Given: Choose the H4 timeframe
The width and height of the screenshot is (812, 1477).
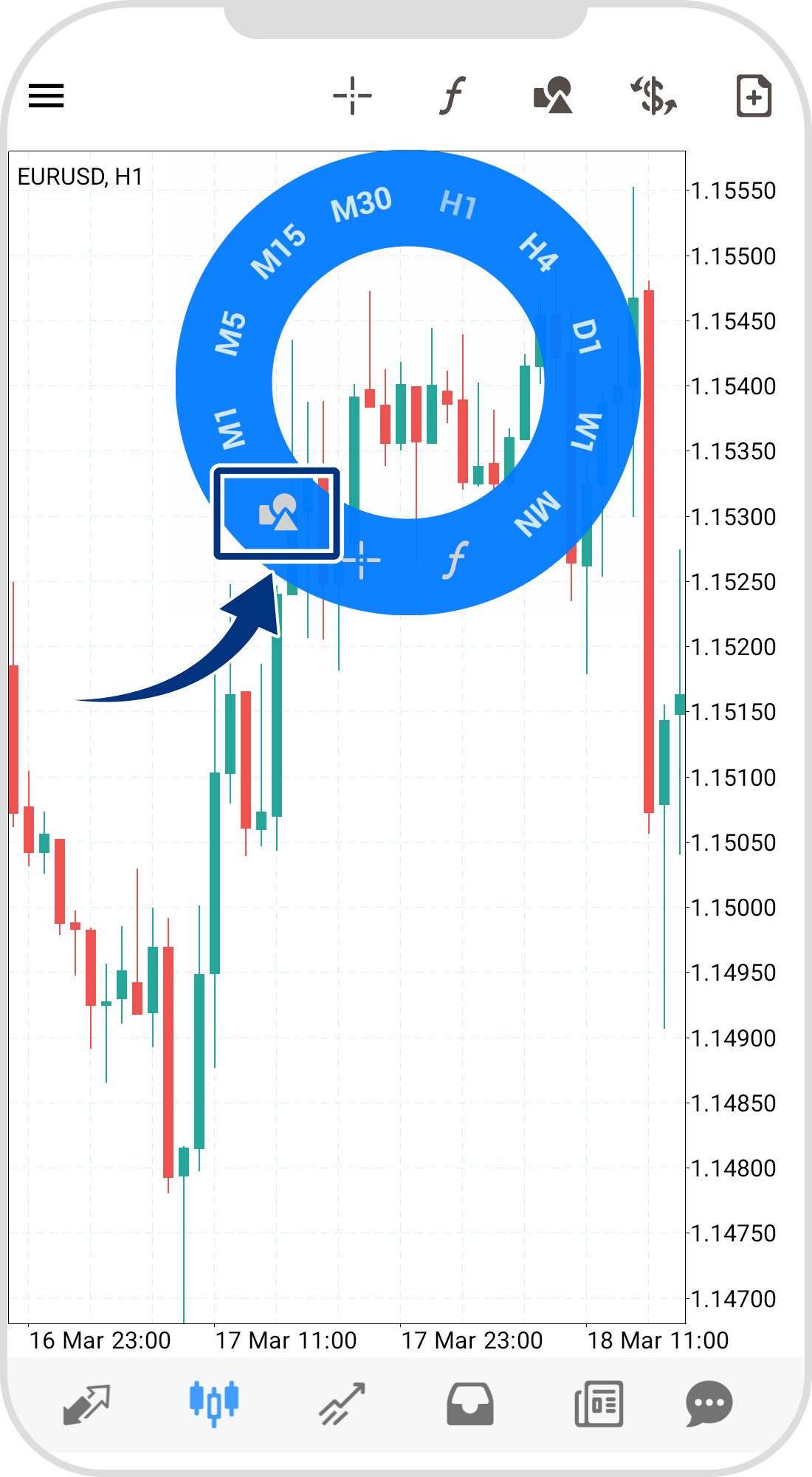Looking at the screenshot, I should [538, 251].
